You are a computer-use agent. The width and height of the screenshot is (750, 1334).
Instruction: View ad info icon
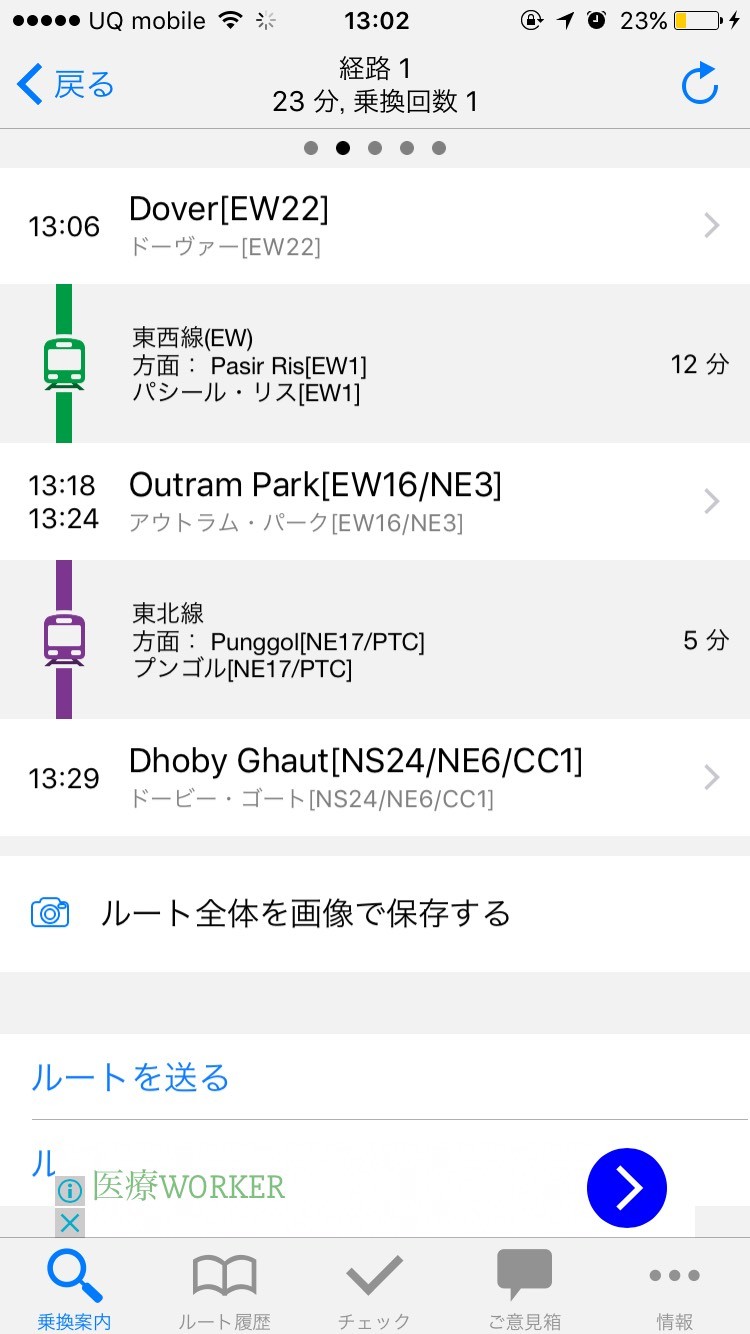(x=69, y=1190)
